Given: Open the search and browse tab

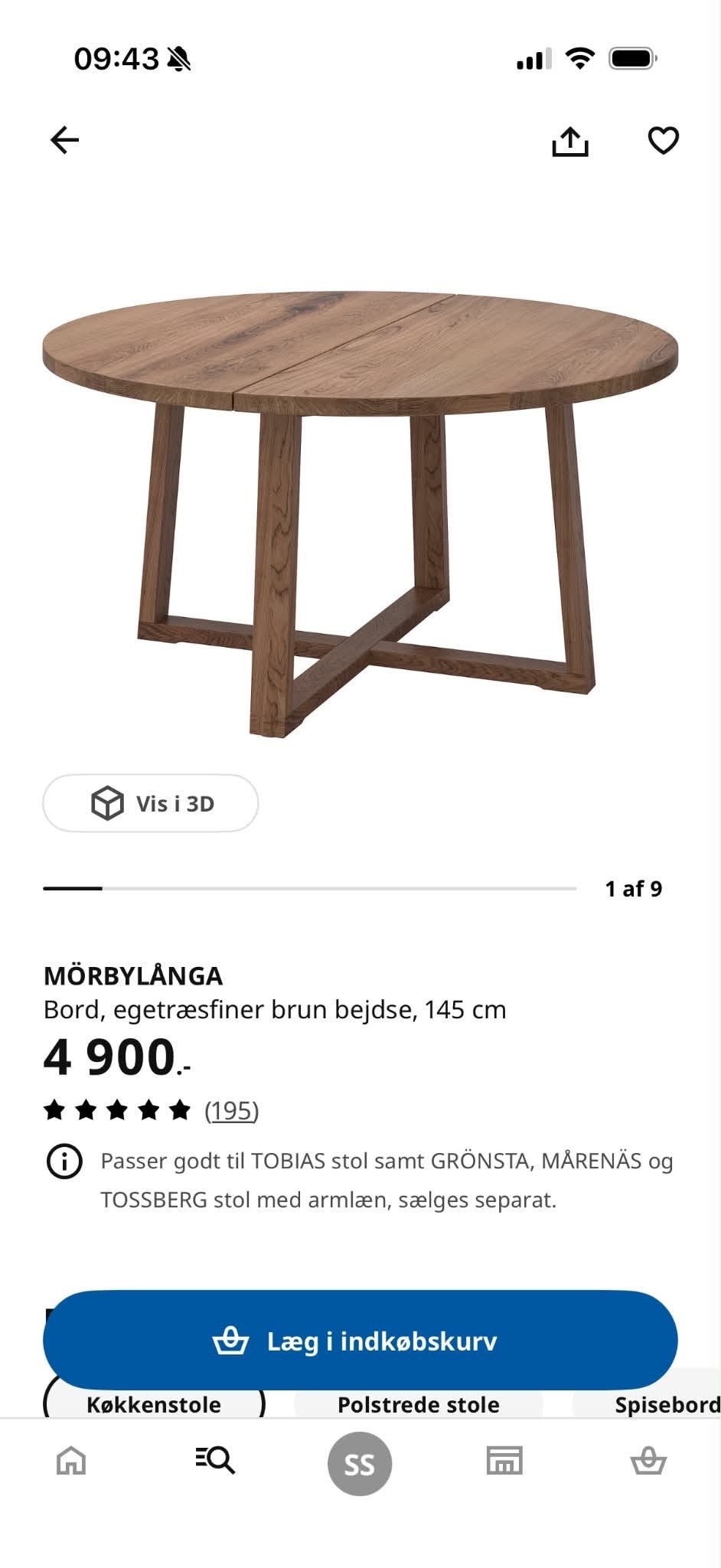Looking at the screenshot, I should (x=215, y=1461).
